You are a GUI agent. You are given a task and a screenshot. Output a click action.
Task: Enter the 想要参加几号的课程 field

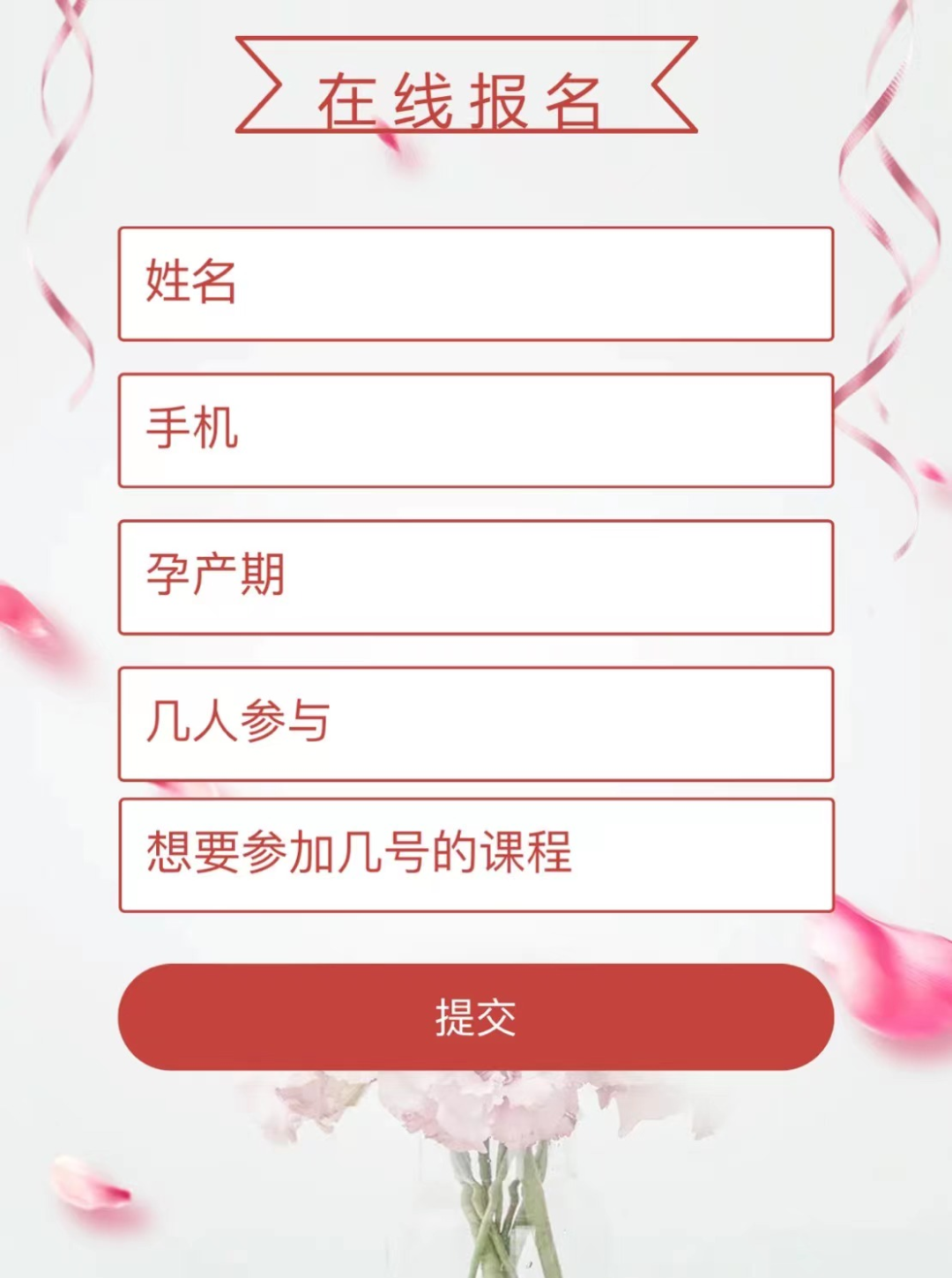tap(476, 855)
